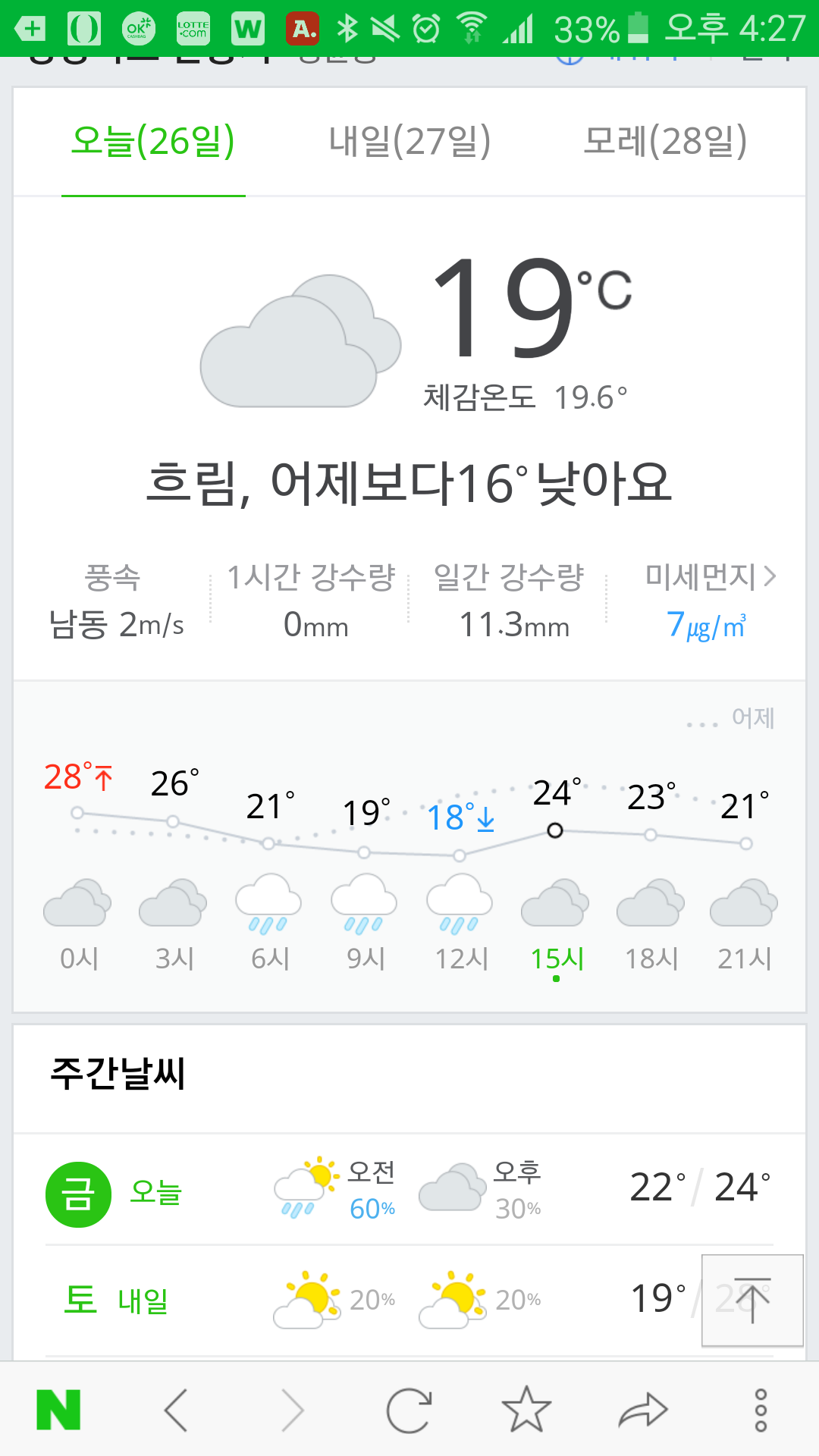Switch to the 오늘(26일) tab
819x1456 pixels.
tap(153, 142)
